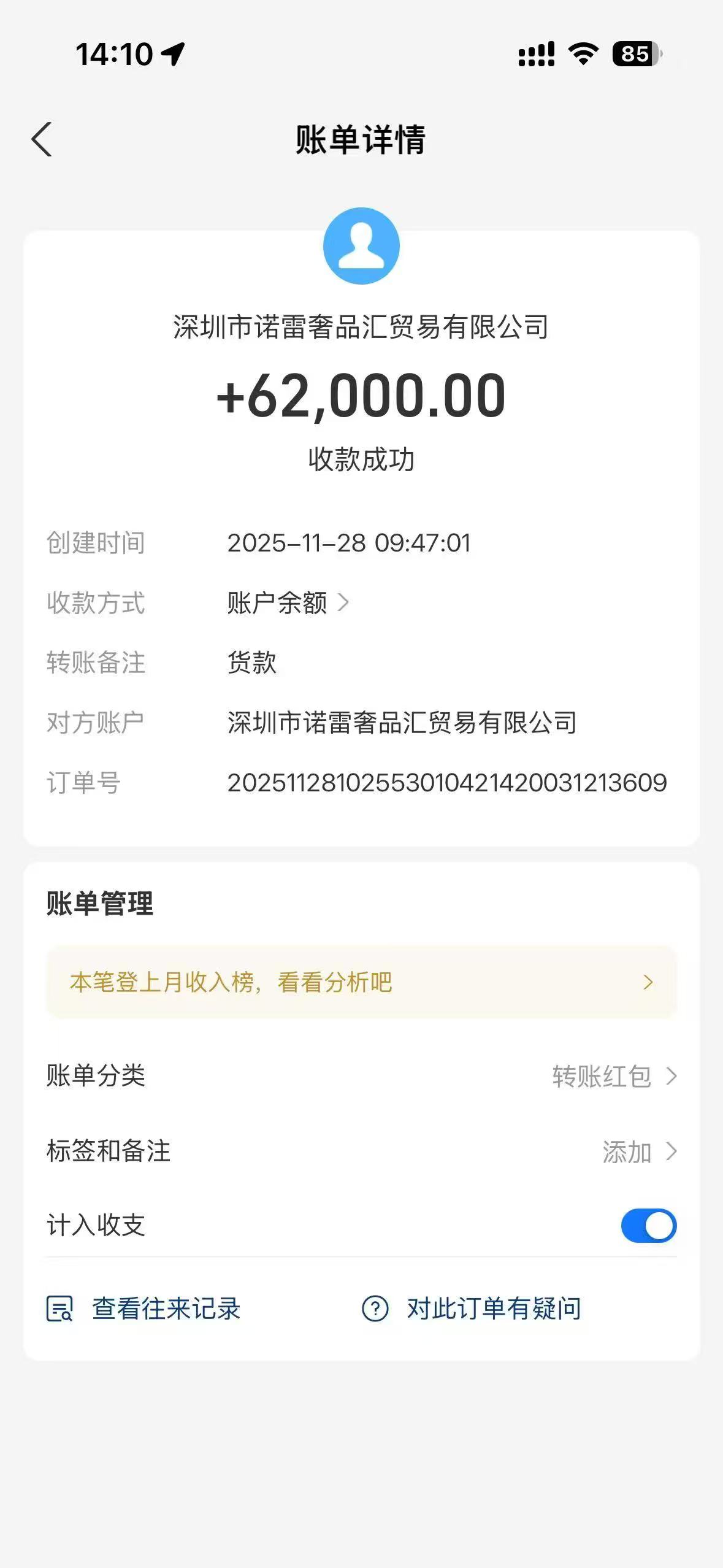Go back from 账单详情 page
Viewport: 723px width, 1568px height.
[42, 139]
